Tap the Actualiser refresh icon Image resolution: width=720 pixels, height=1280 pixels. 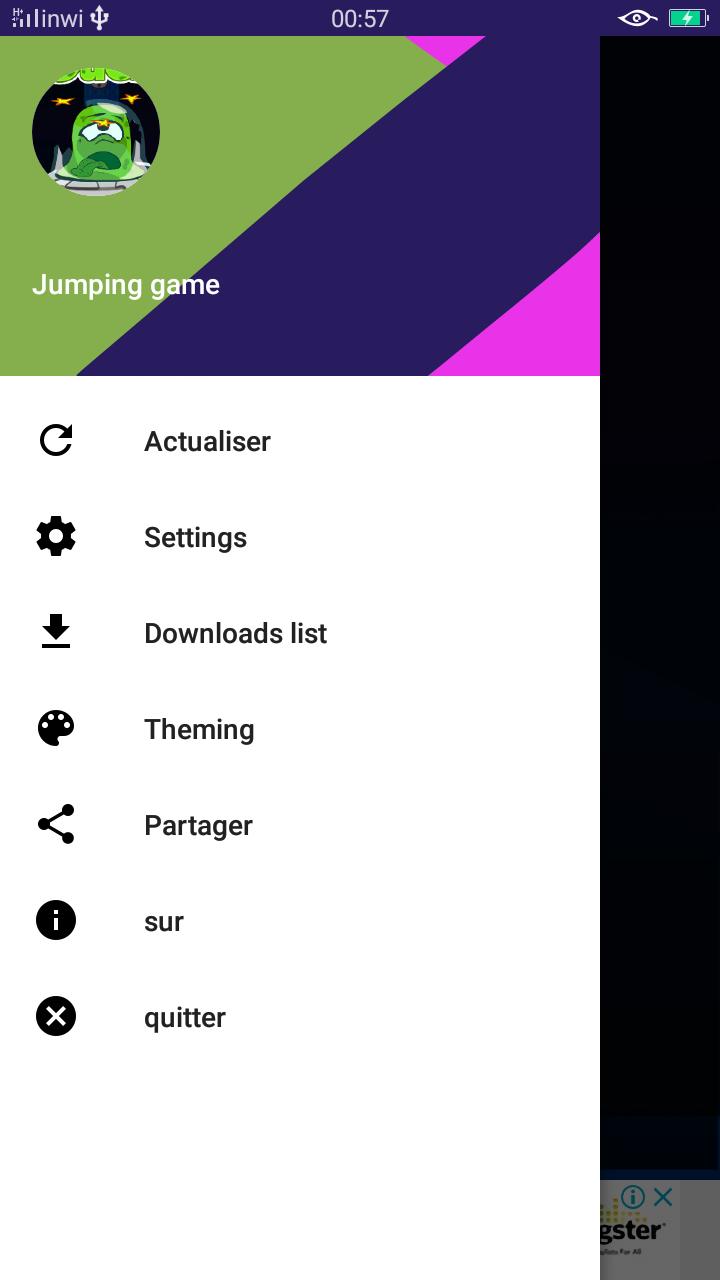55,440
